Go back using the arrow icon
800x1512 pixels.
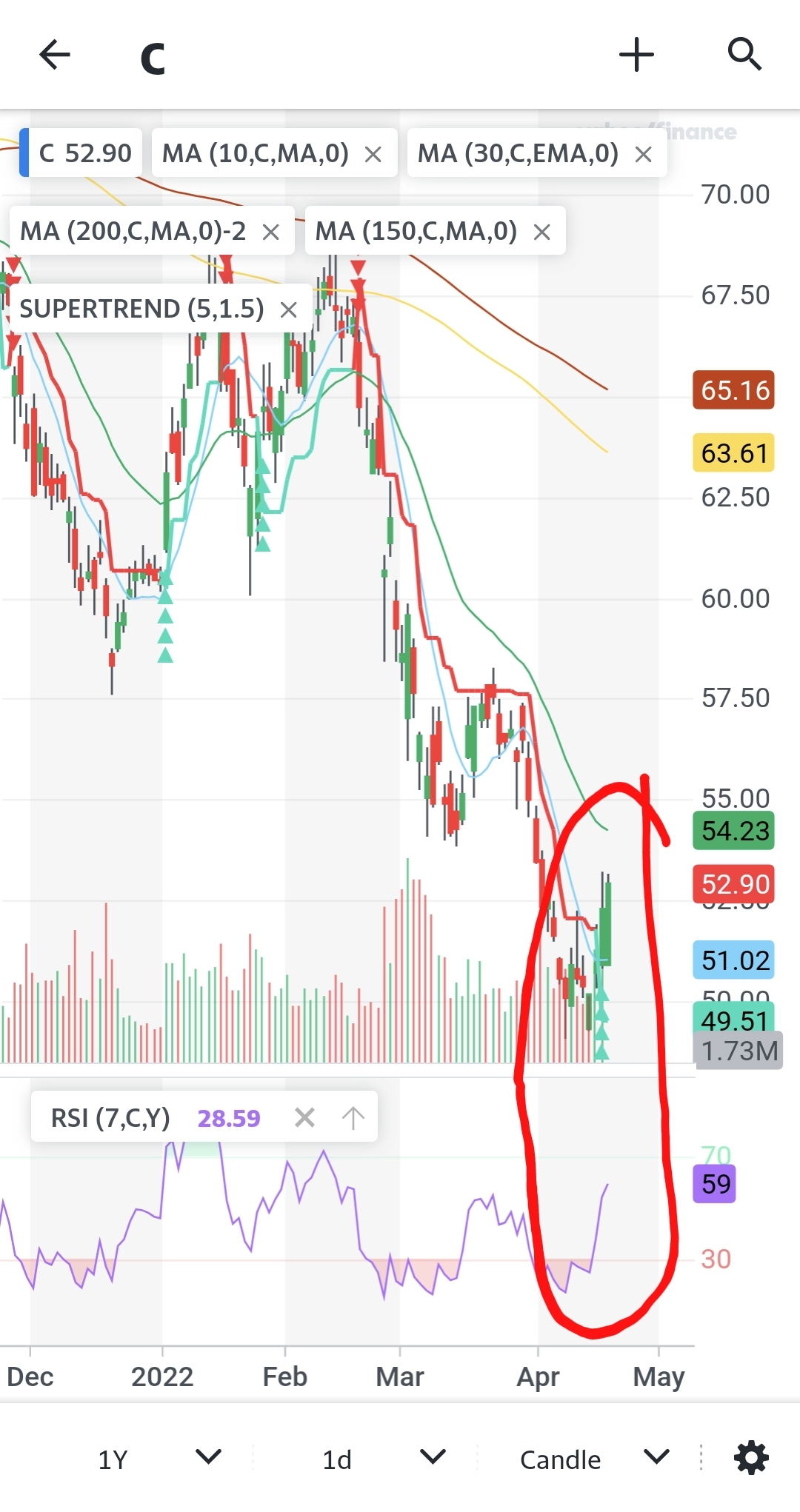click(x=54, y=55)
